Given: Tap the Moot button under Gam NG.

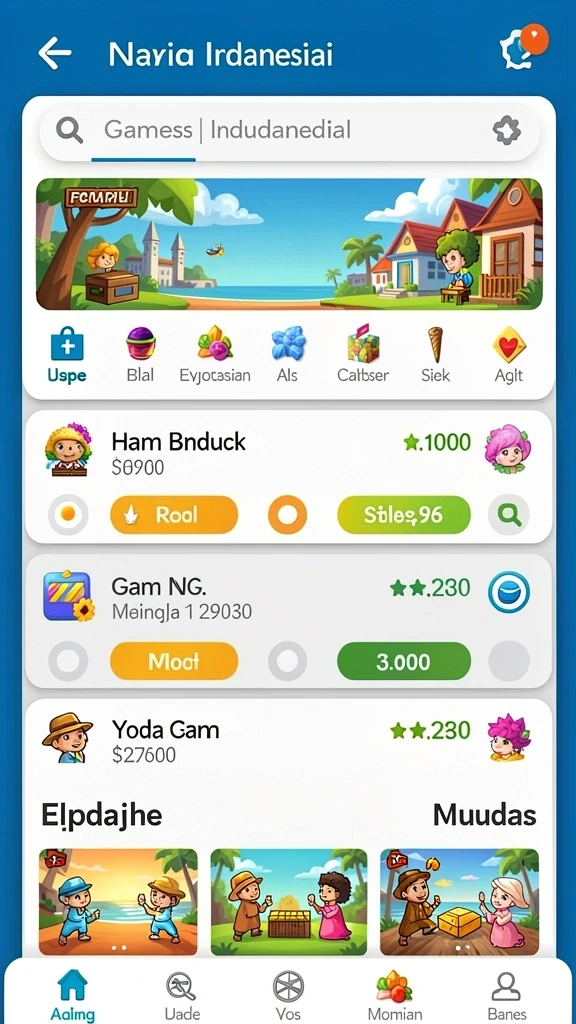Looking at the screenshot, I should [174, 662].
